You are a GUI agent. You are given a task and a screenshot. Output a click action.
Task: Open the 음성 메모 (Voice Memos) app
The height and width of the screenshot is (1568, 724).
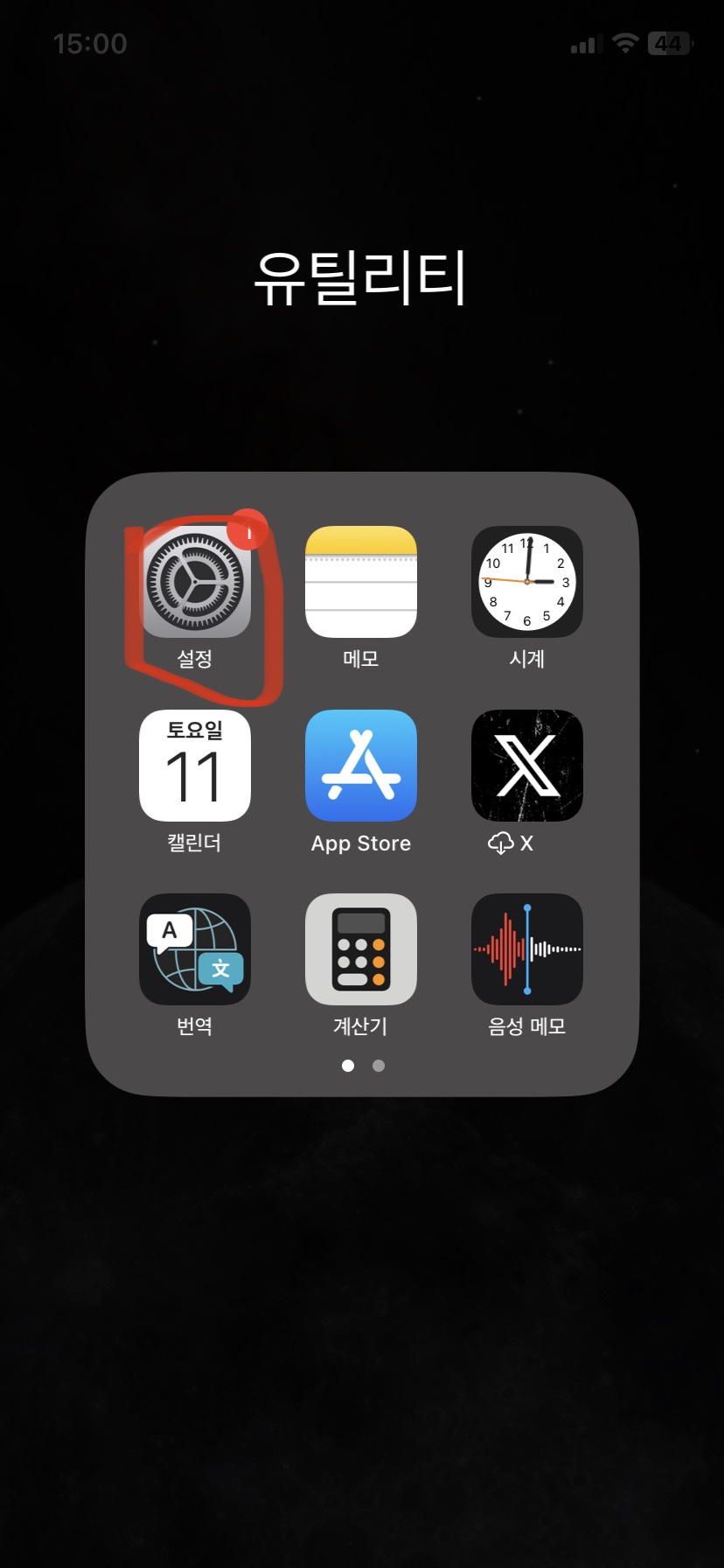pyautogui.click(x=527, y=949)
